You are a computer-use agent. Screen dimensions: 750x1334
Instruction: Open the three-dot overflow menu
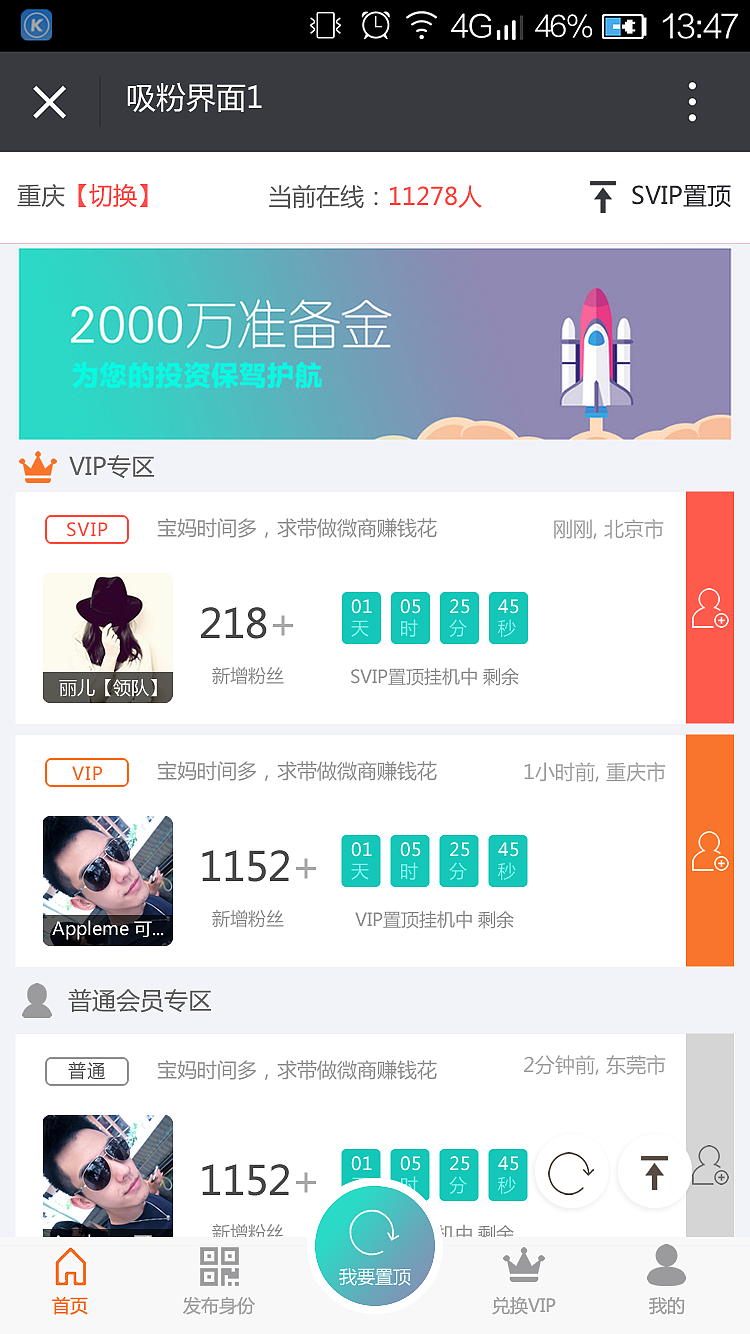[x=691, y=101]
